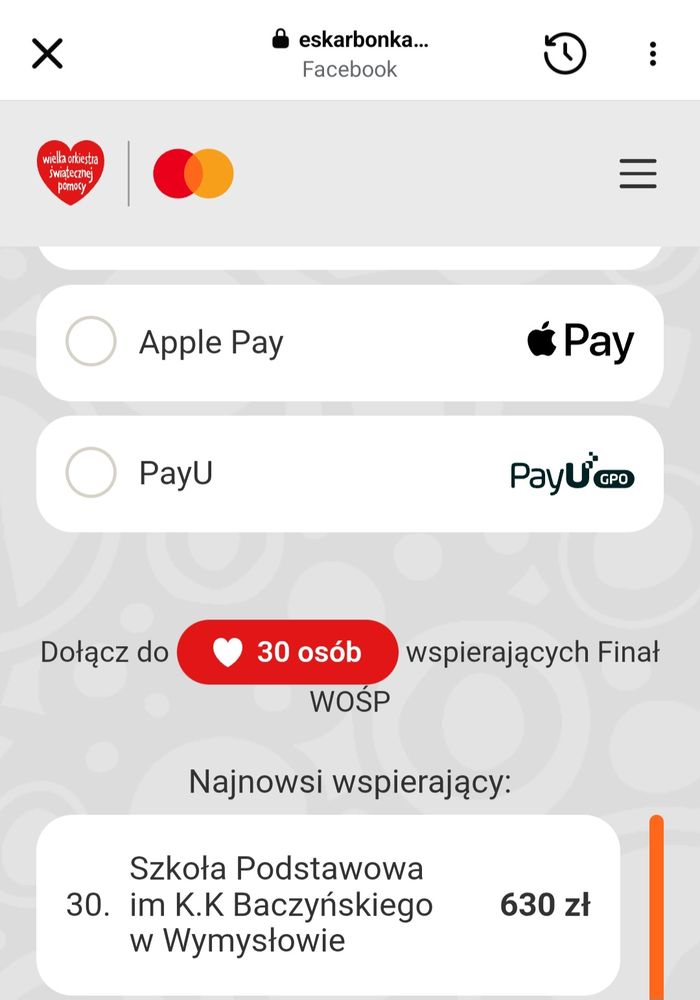Image resolution: width=700 pixels, height=1000 pixels.
Task: Open the browser history clock icon
Action: coord(564,53)
